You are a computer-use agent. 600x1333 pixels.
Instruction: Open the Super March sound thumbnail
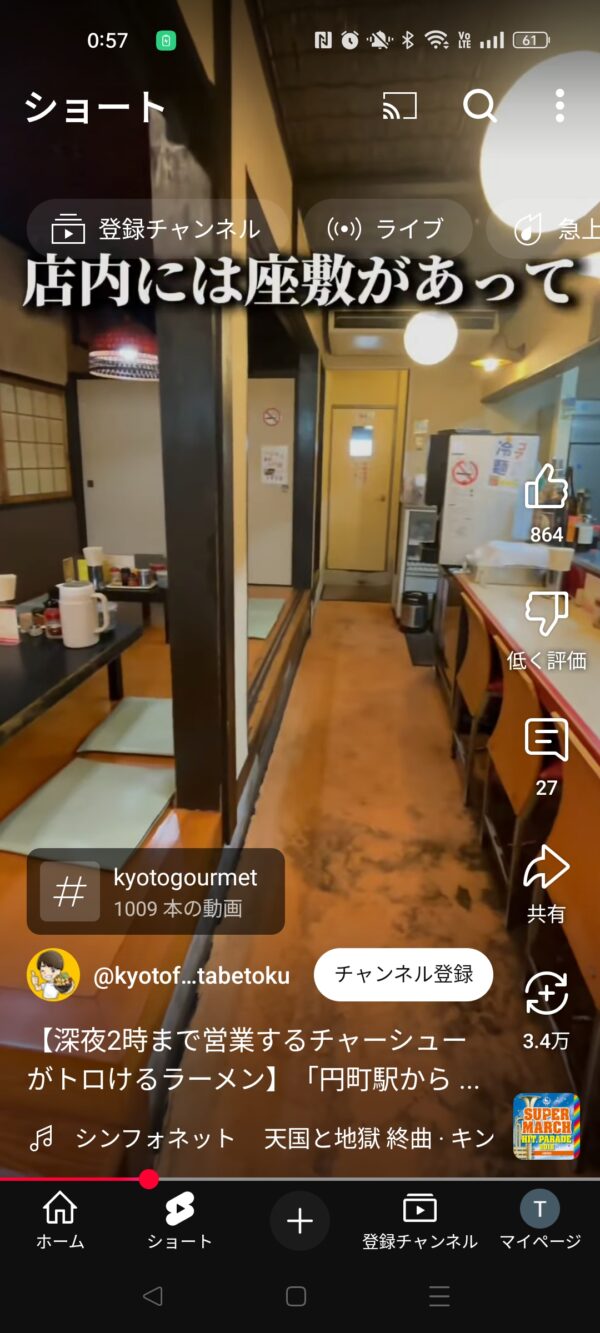[x=547, y=1127]
